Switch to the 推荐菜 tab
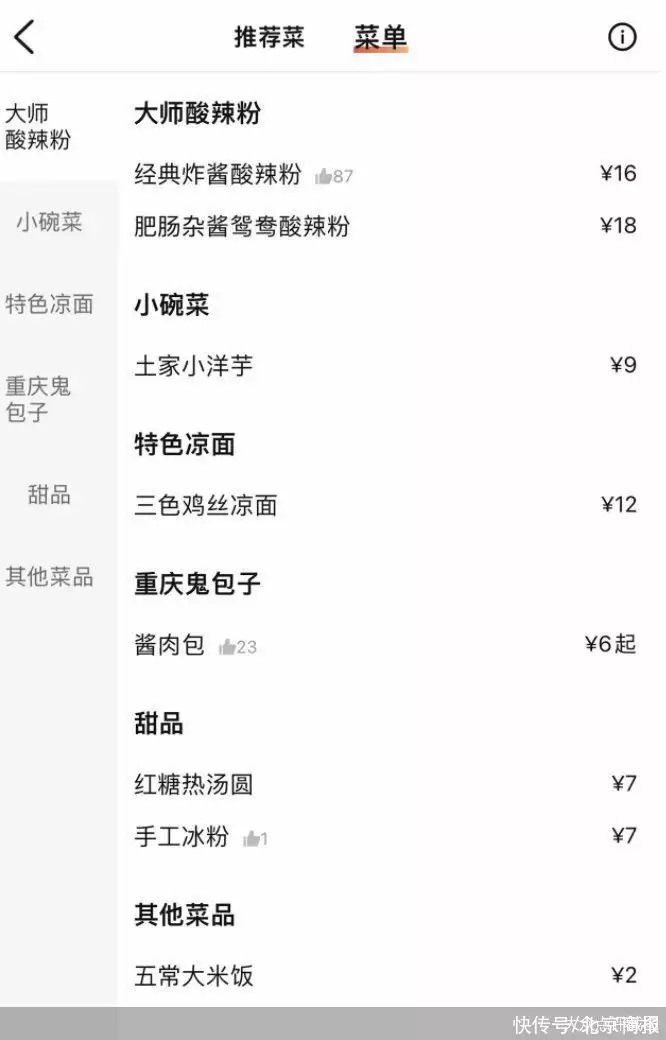 269,38
